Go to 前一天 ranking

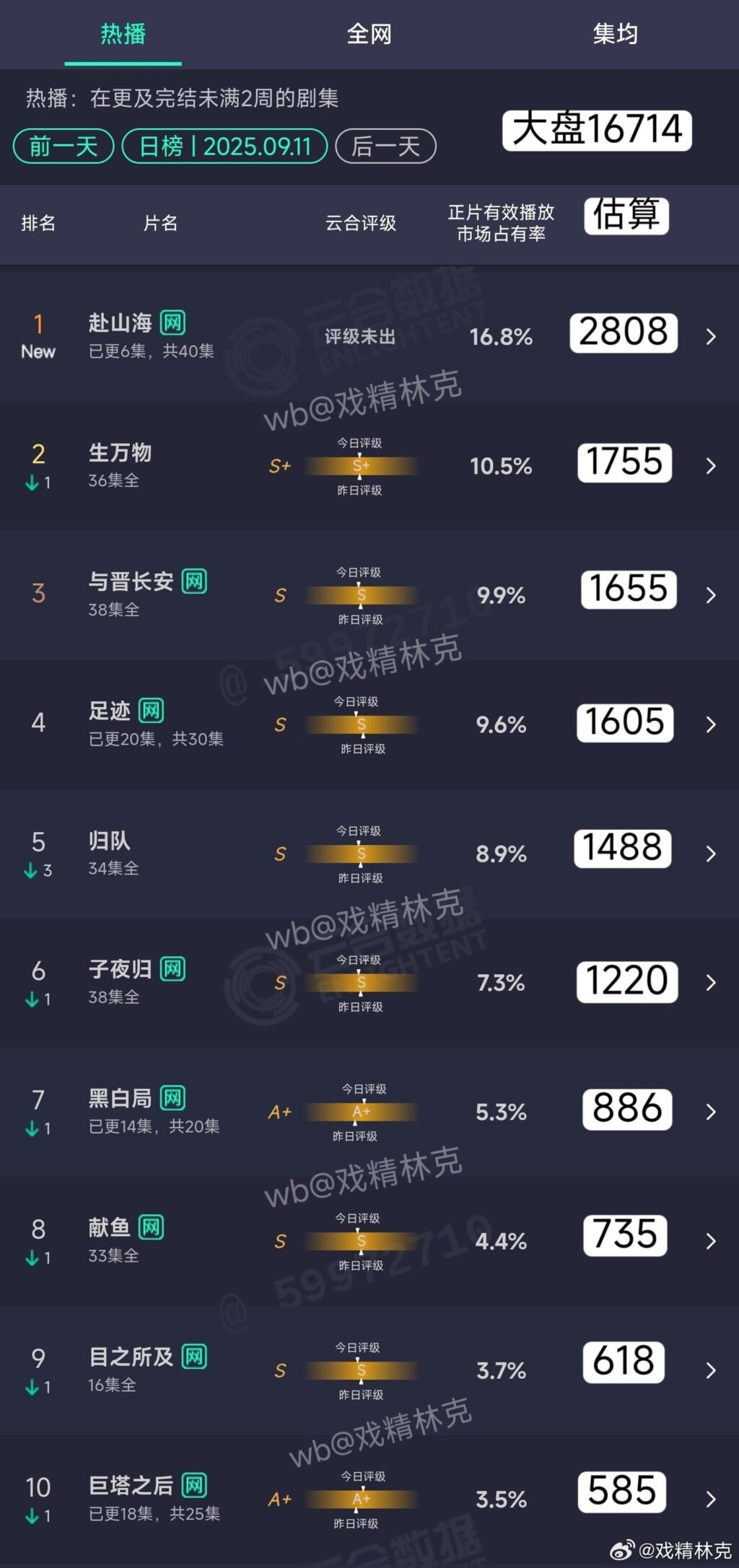(64, 146)
